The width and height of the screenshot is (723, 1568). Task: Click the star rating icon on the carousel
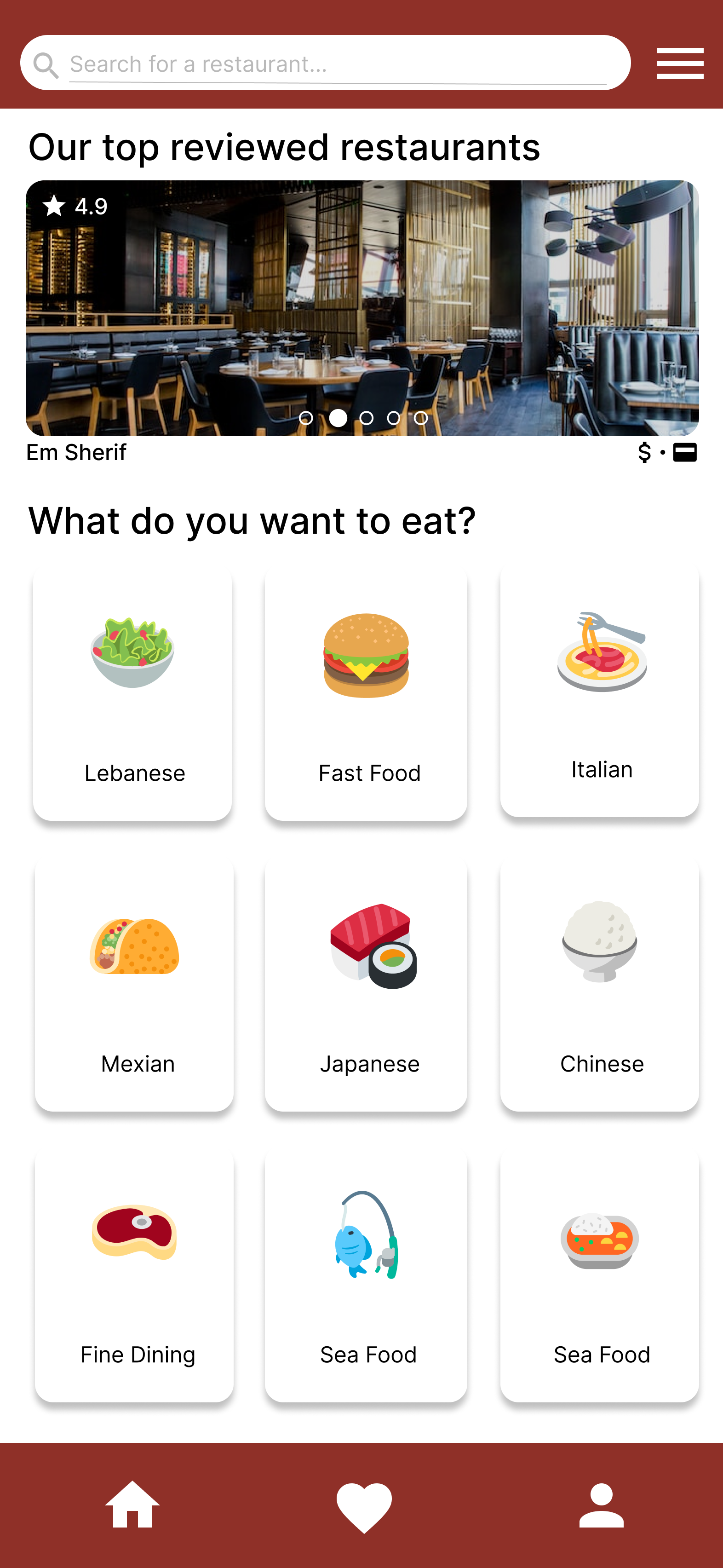click(55, 206)
